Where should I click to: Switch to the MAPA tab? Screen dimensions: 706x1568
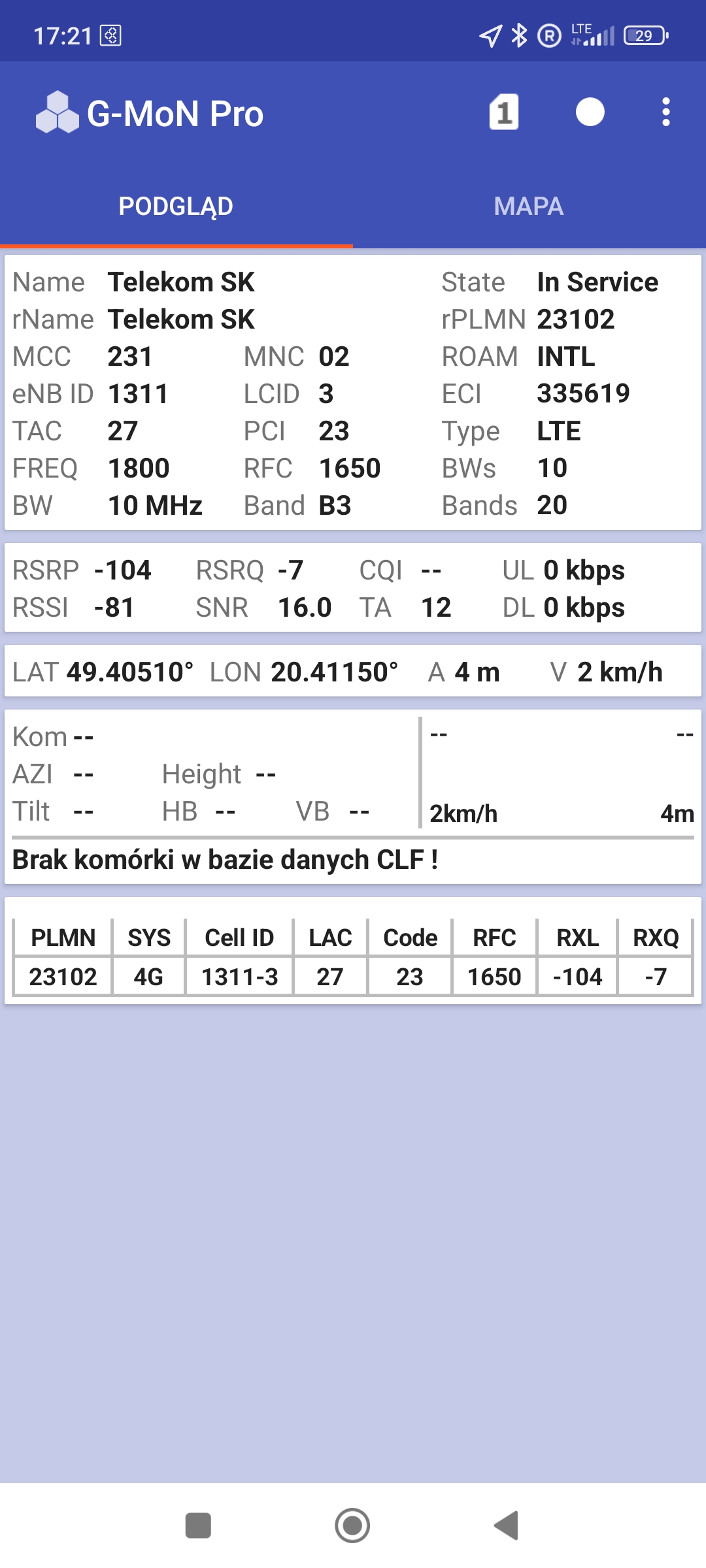click(x=529, y=206)
